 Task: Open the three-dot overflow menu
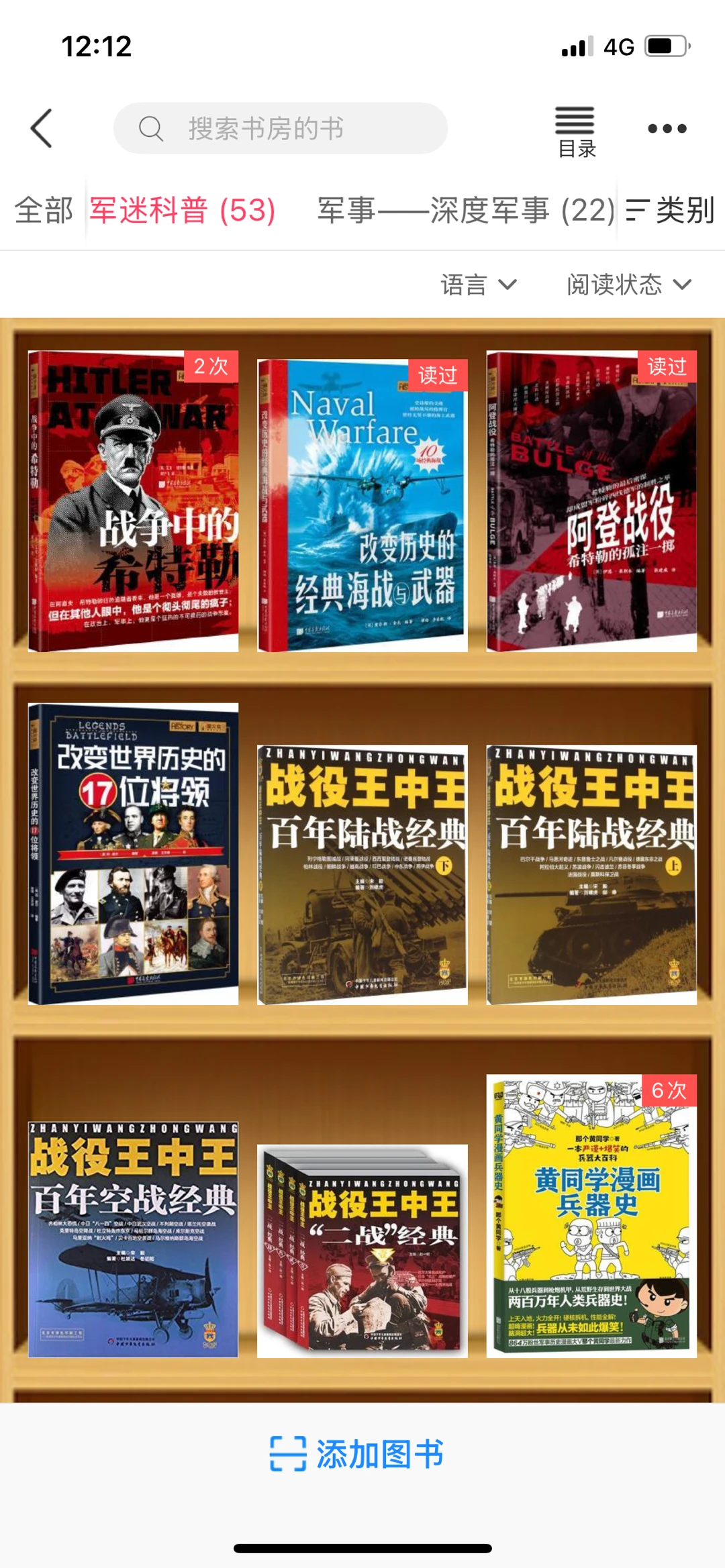(x=667, y=128)
